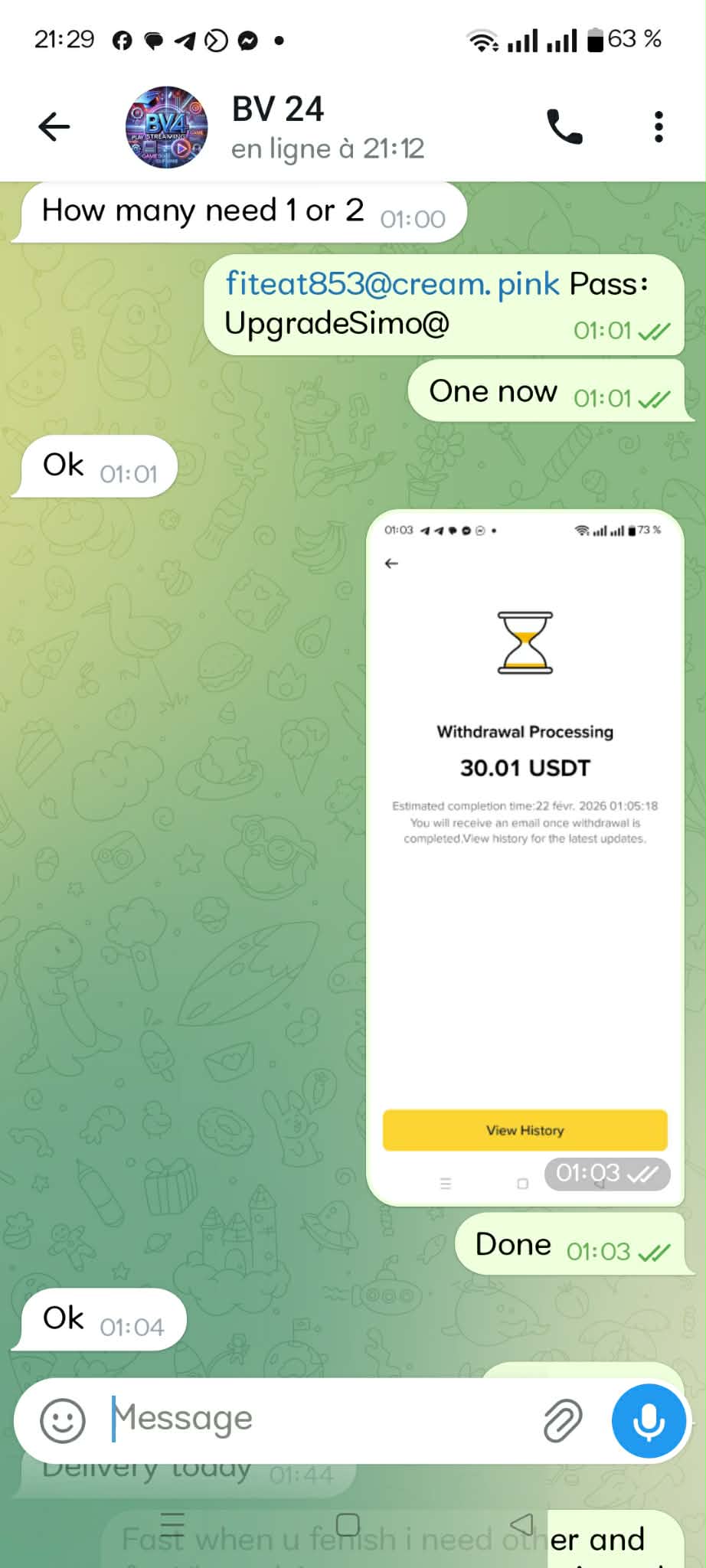706x1568 pixels.
Task: Open BV 24 profile picture
Action: point(166,127)
